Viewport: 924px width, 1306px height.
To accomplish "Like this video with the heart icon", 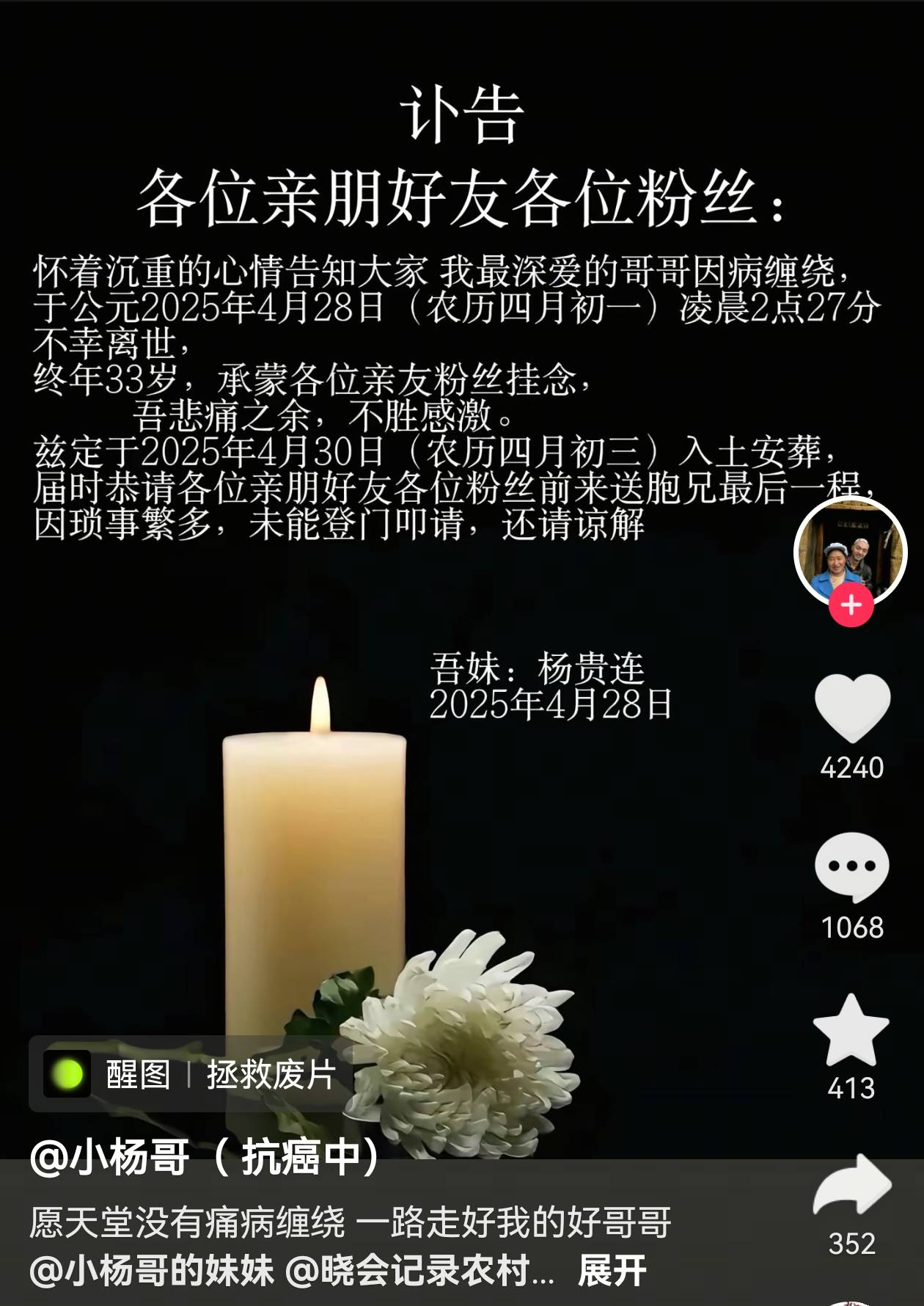I will pyautogui.click(x=852, y=709).
